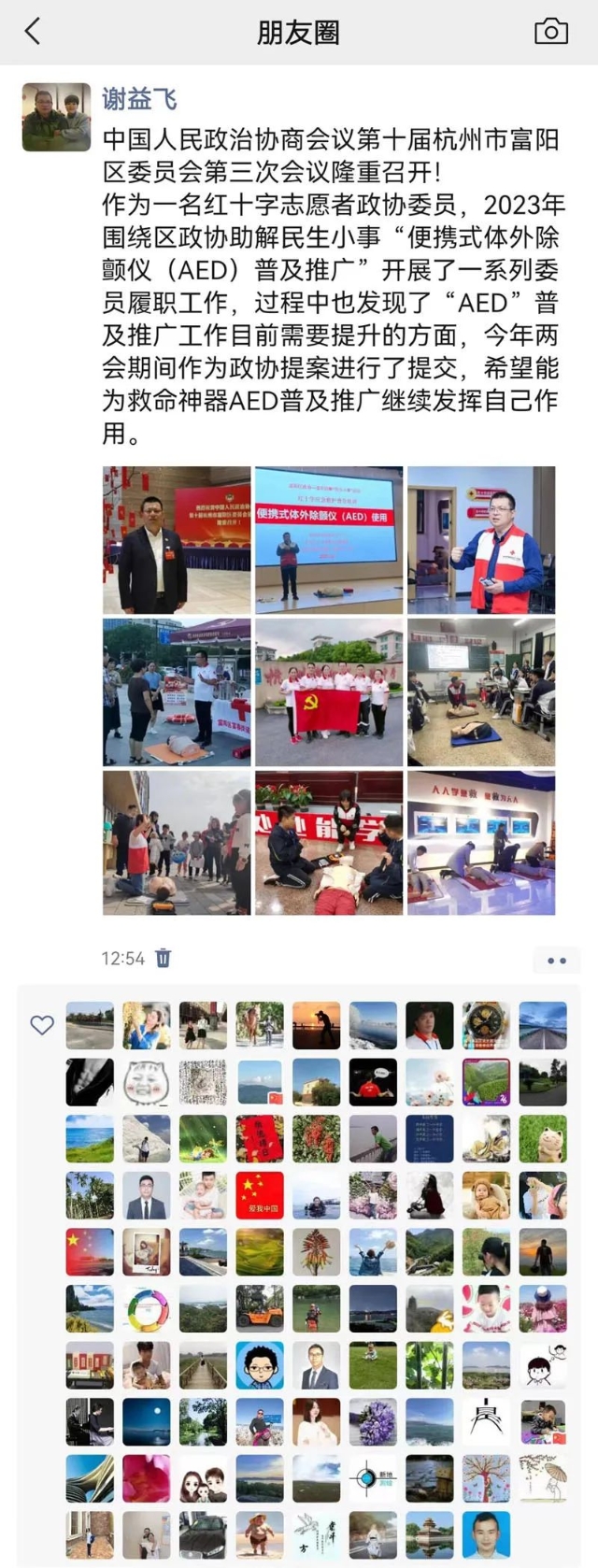The height and width of the screenshot is (1568, 598).
Task: Open the AED presentation screen photo
Action: tap(329, 540)
